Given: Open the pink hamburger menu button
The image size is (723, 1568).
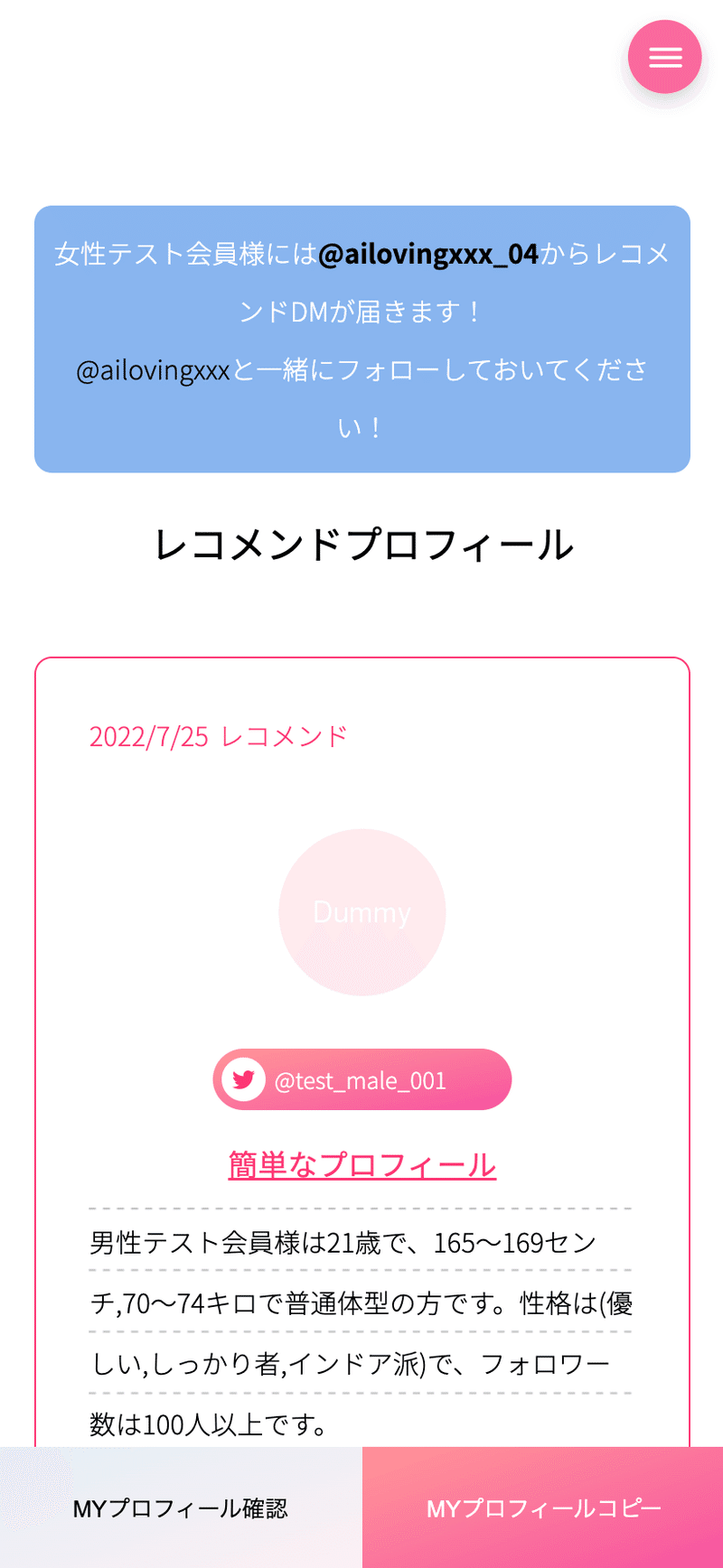Looking at the screenshot, I should pos(665,57).
